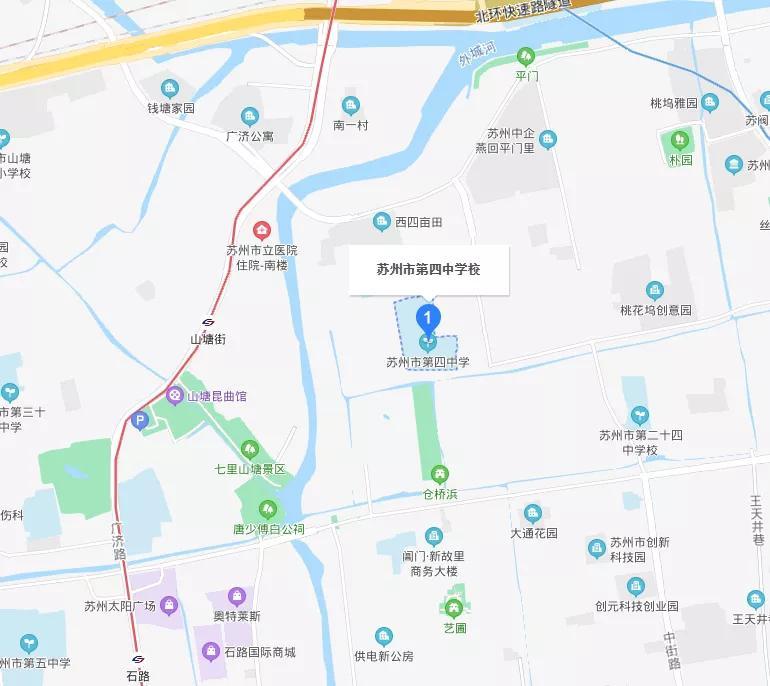Tap the blue marker numbered 1
Viewport: 770px width, 686px height.
(x=428, y=320)
